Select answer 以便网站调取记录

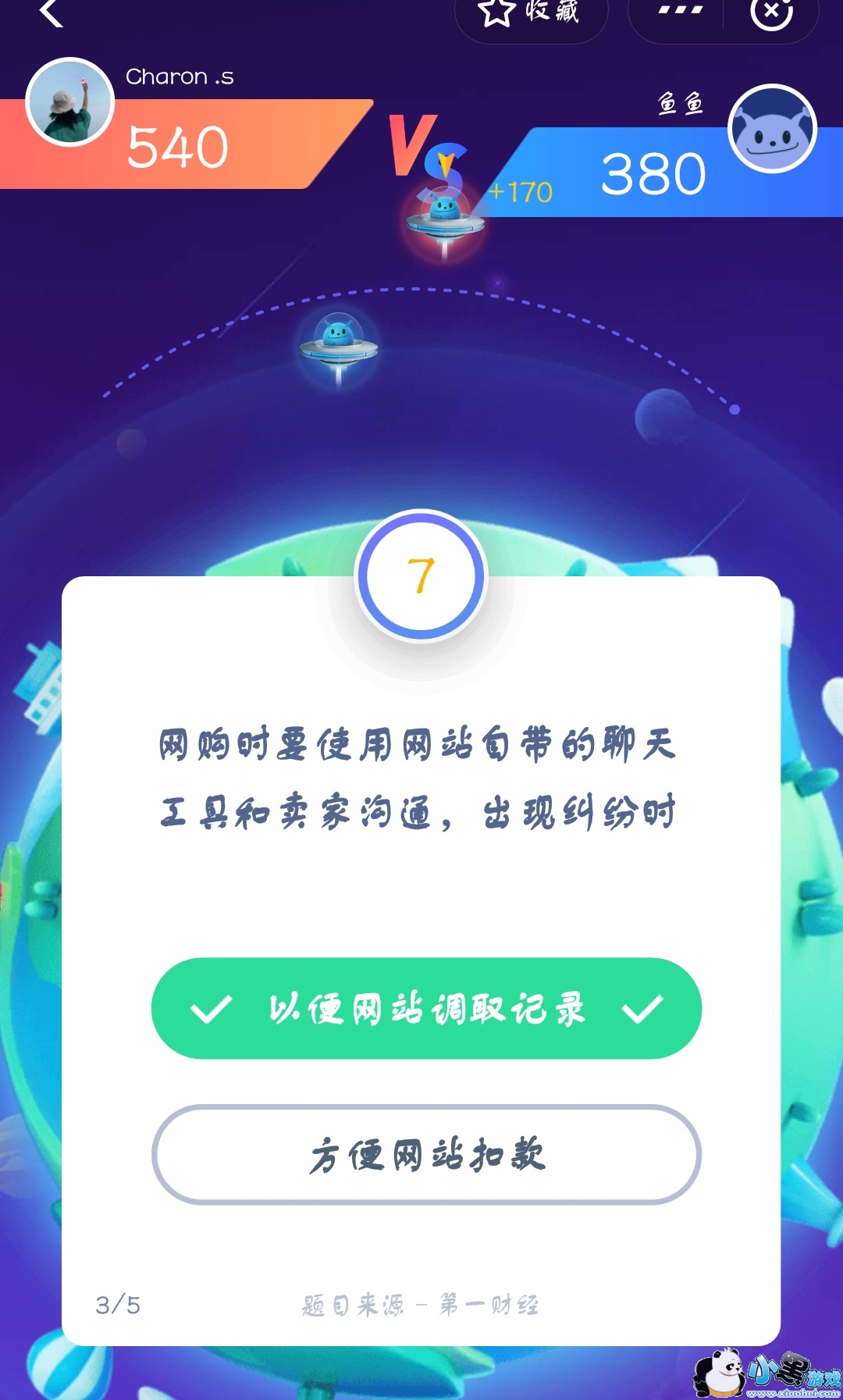(x=426, y=1008)
